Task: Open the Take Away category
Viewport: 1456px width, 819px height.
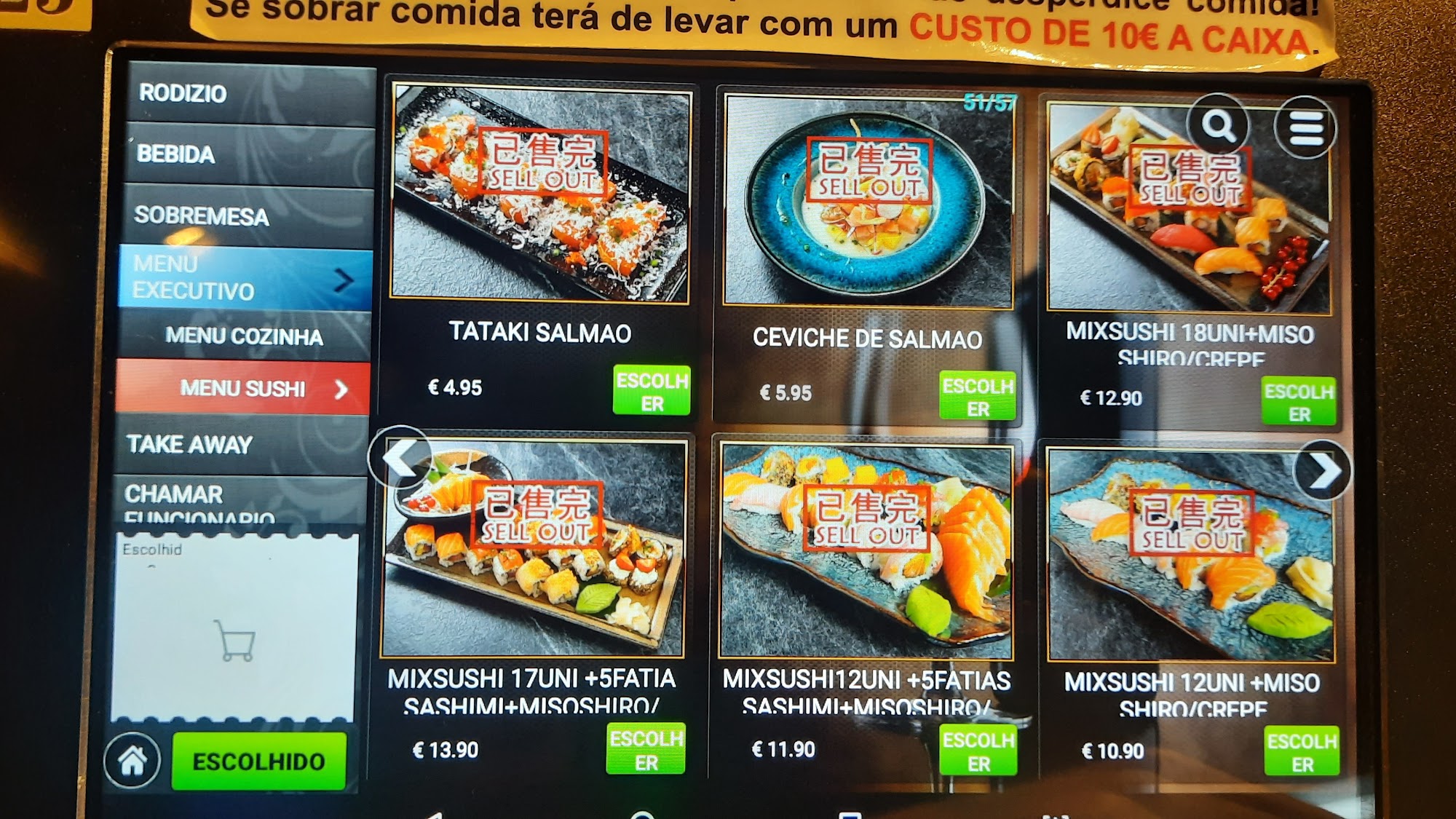Action: (240, 444)
